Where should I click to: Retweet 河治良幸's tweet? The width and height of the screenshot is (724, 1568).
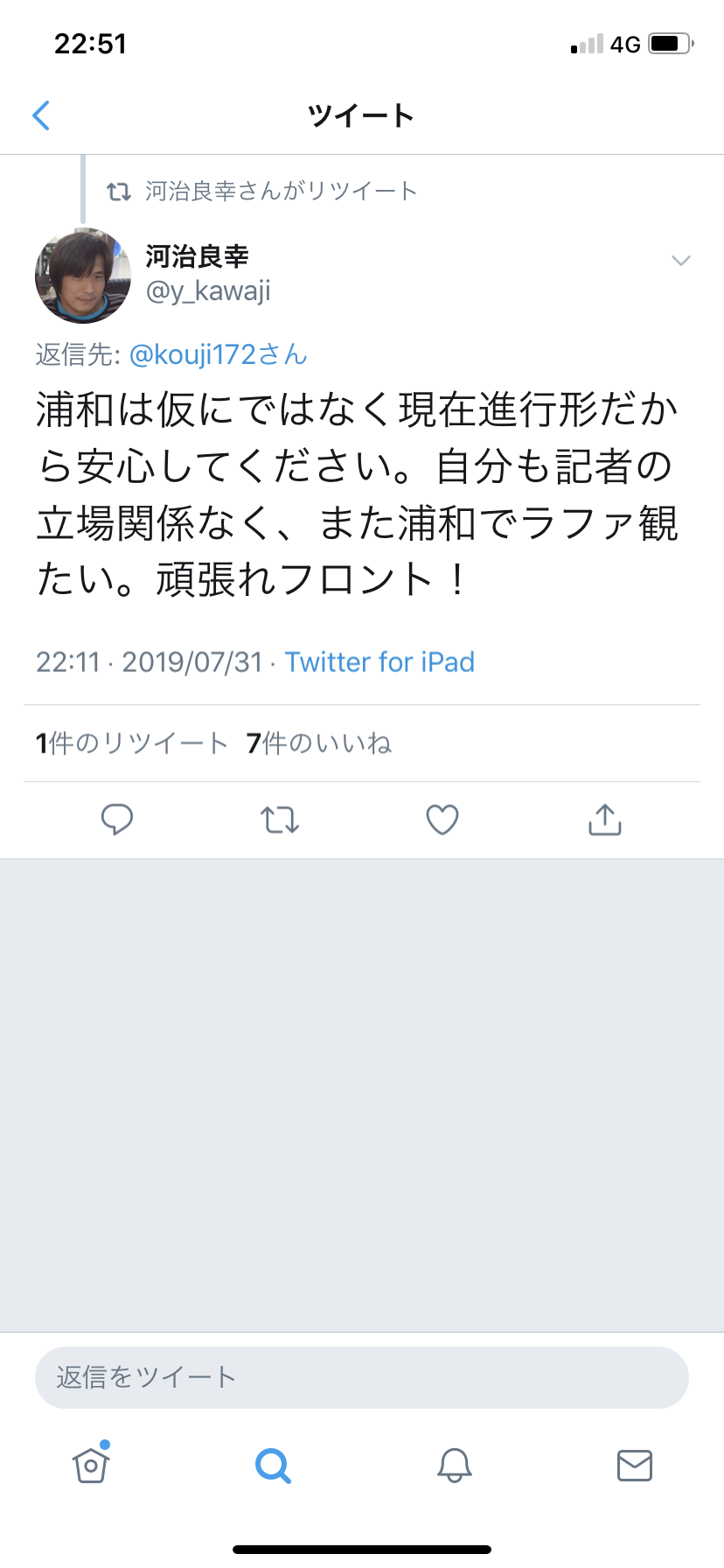tap(280, 820)
